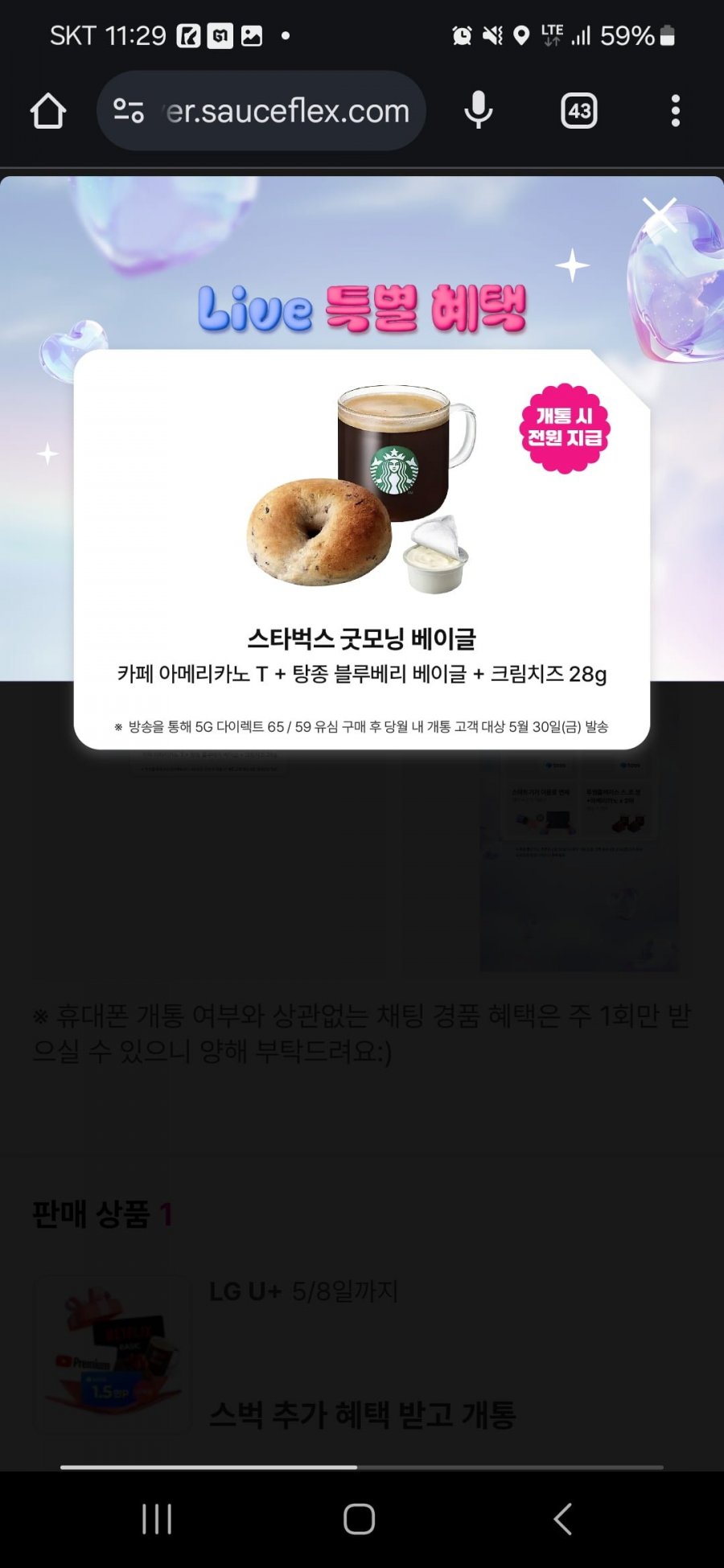
Task: Go back using the system back button
Action: tap(562, 1519)
